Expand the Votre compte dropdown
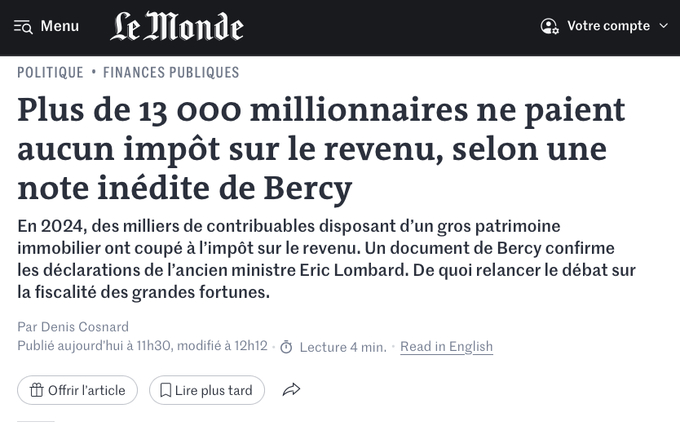The width and height of the screenshot is (680, 435). click(604, 26)
